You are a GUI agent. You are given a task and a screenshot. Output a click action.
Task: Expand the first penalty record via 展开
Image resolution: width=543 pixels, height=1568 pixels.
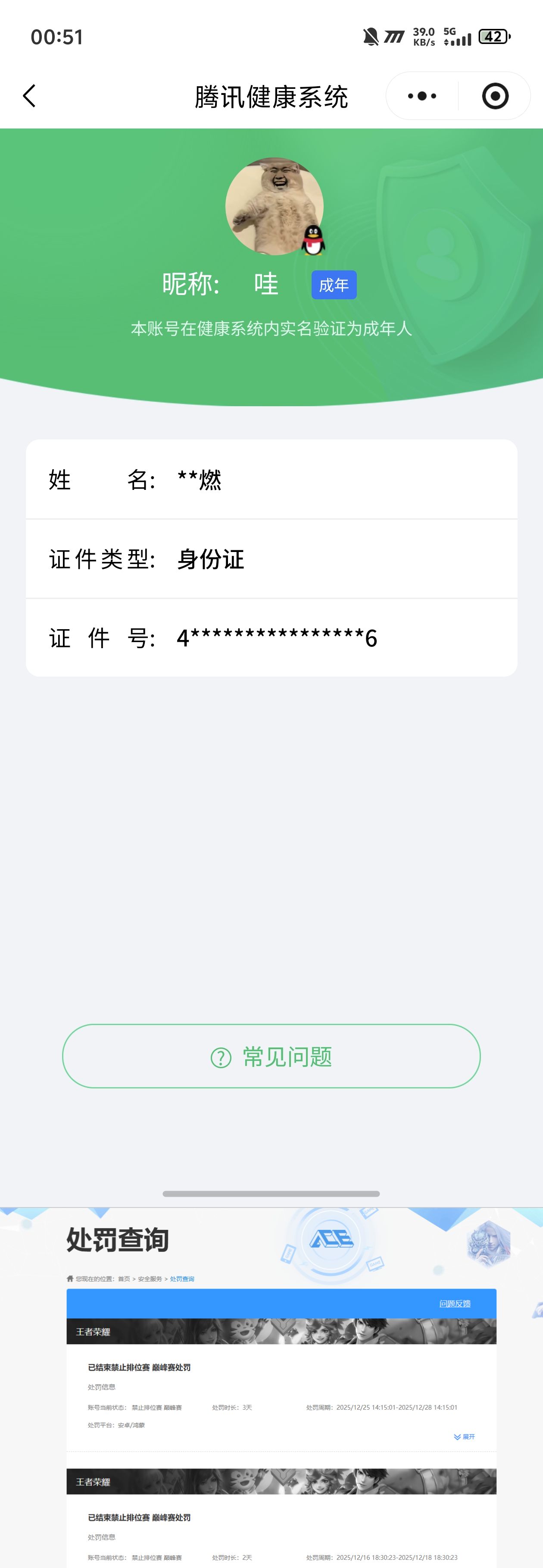[464, 1436]
